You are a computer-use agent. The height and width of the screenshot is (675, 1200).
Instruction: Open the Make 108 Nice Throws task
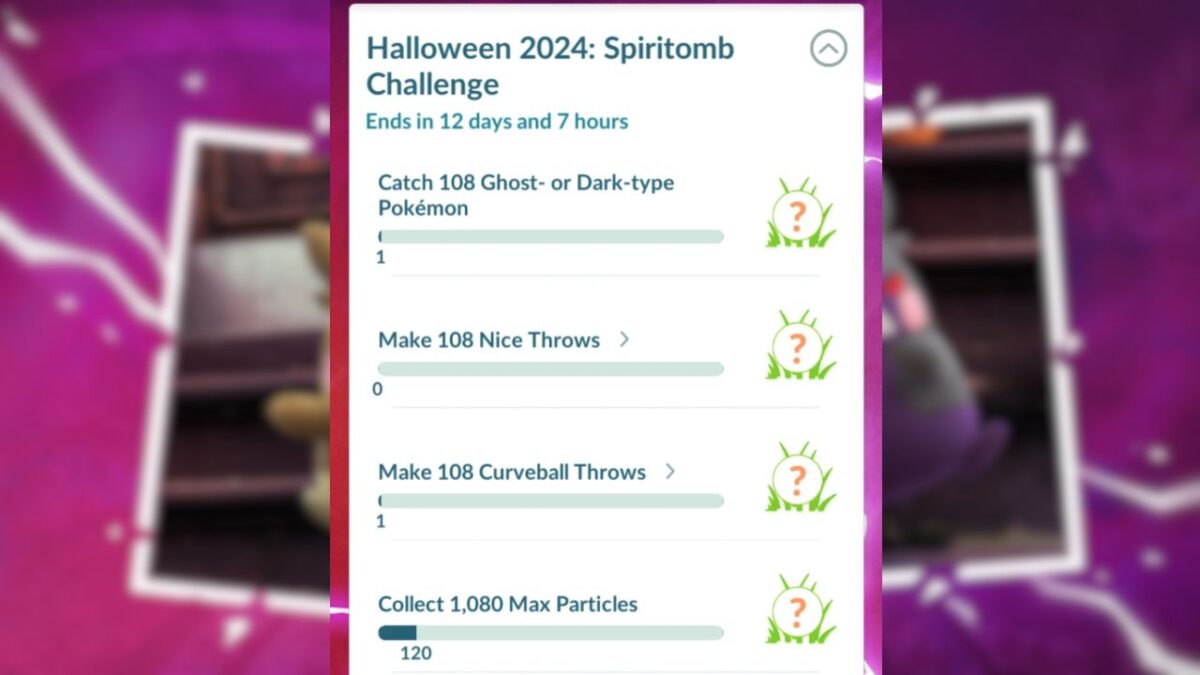coord(624,340)
